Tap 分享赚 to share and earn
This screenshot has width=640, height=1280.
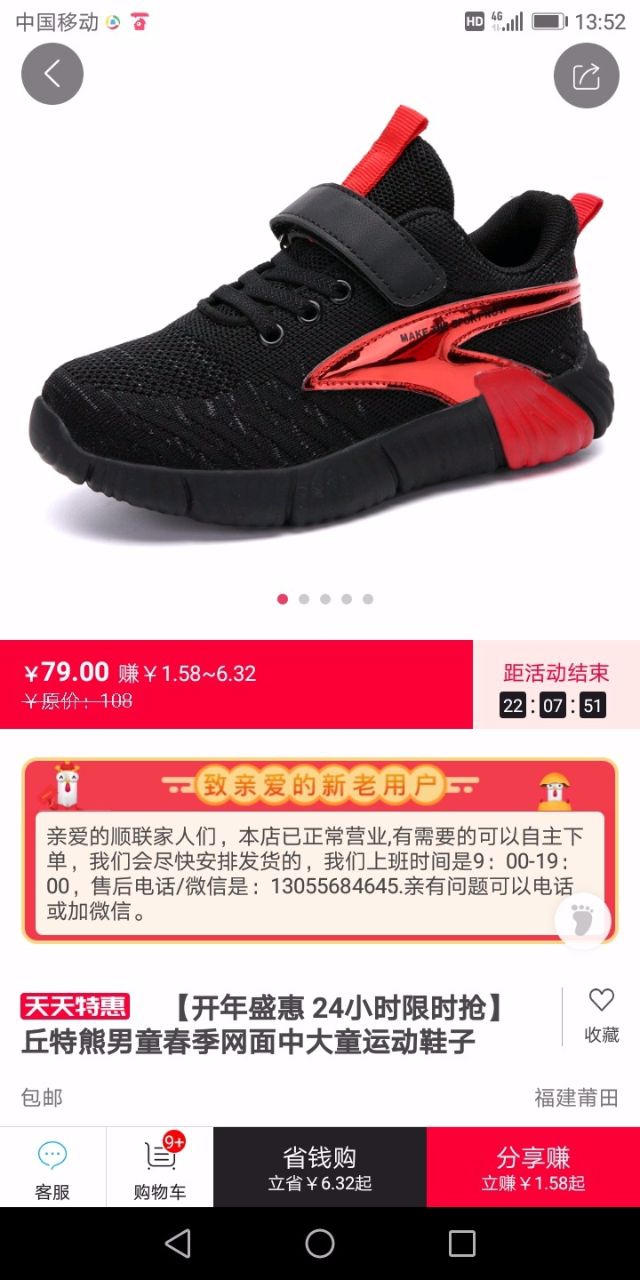(533, 1167)
